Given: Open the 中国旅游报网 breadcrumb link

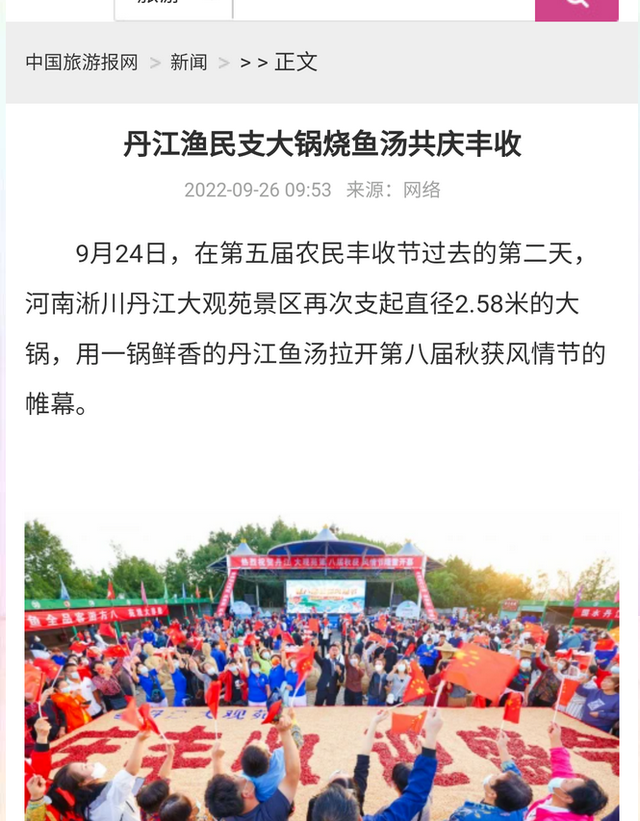Looking at the screenshot, I should coord(82,62).
